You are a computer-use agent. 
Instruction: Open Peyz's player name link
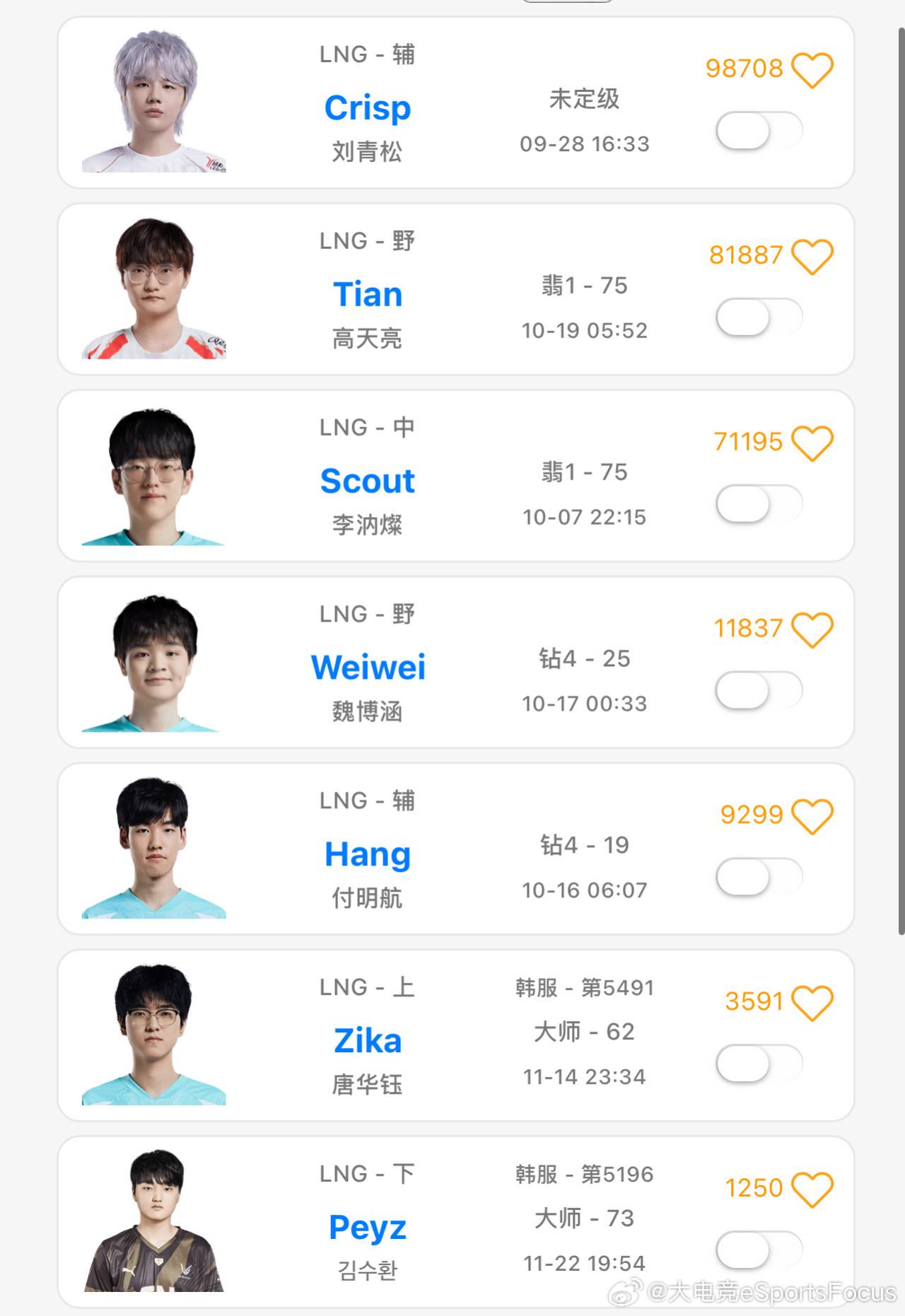(368, 1228)
